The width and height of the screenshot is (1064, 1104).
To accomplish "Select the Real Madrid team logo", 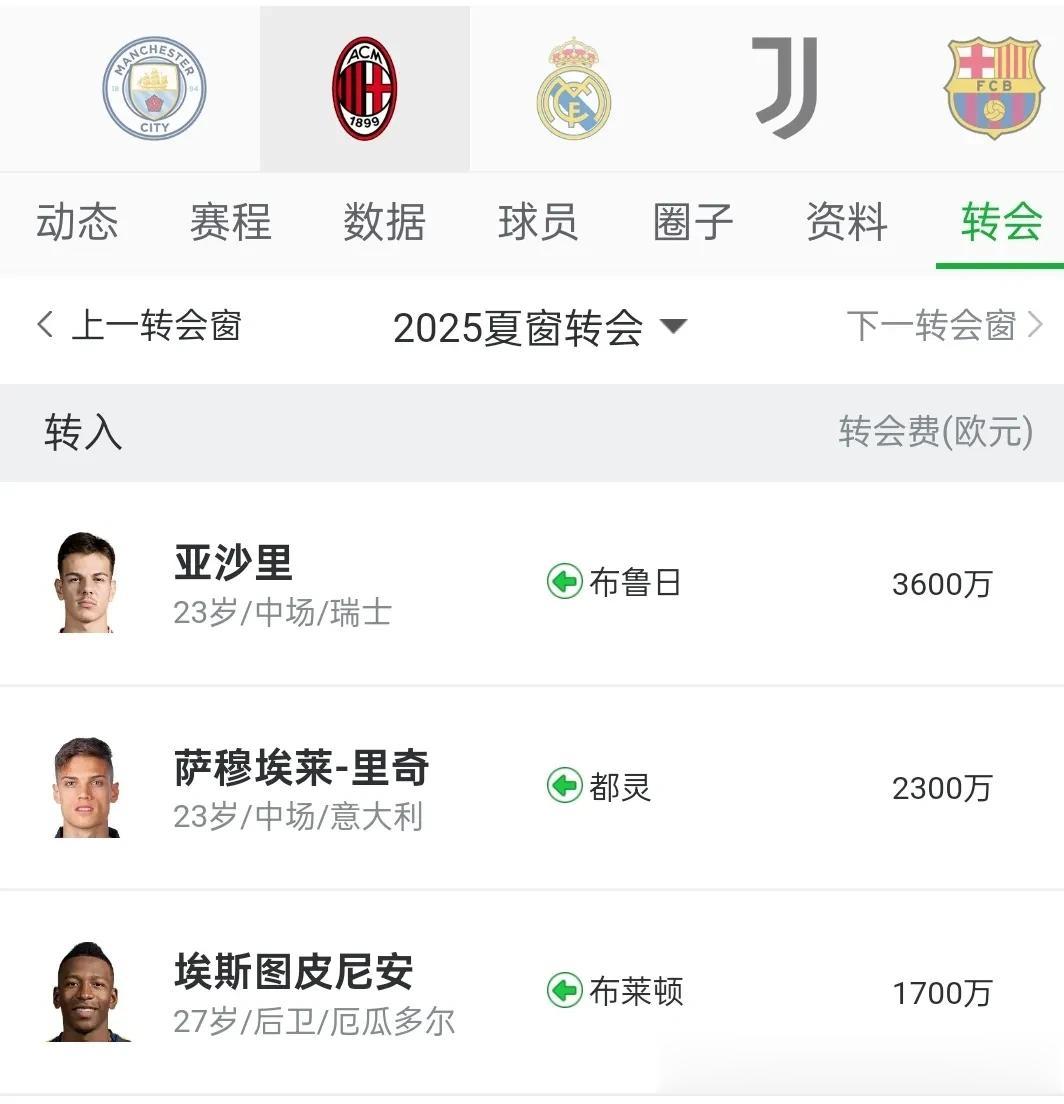I will pyautogui.click(x=573, y=89).
